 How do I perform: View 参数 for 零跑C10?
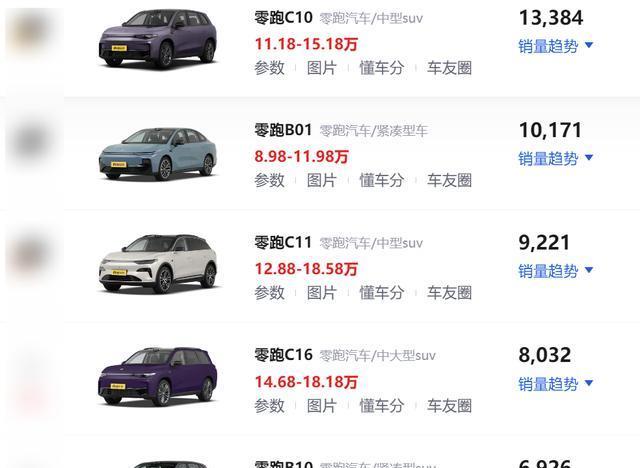point(269,68)
